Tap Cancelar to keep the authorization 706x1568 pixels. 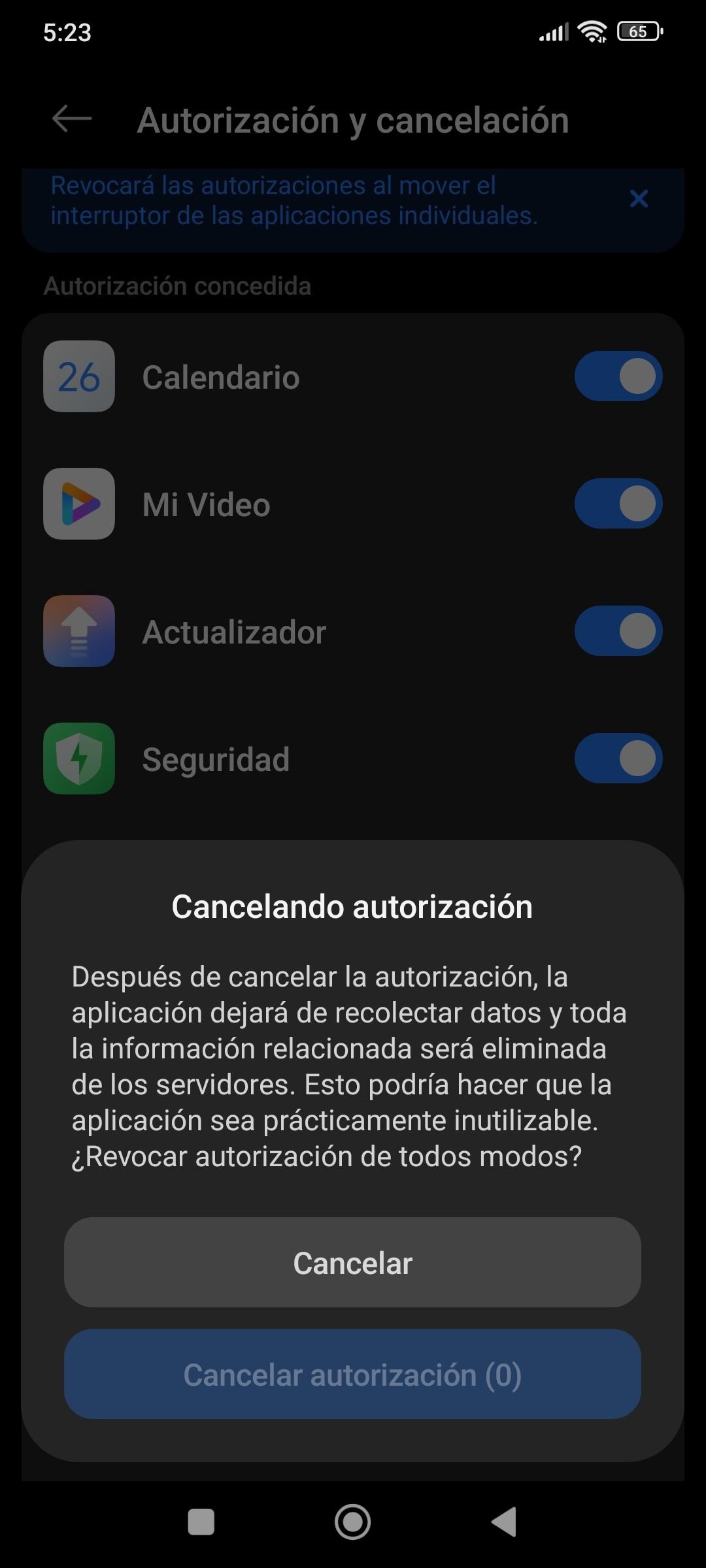(x=352, y=1262)
